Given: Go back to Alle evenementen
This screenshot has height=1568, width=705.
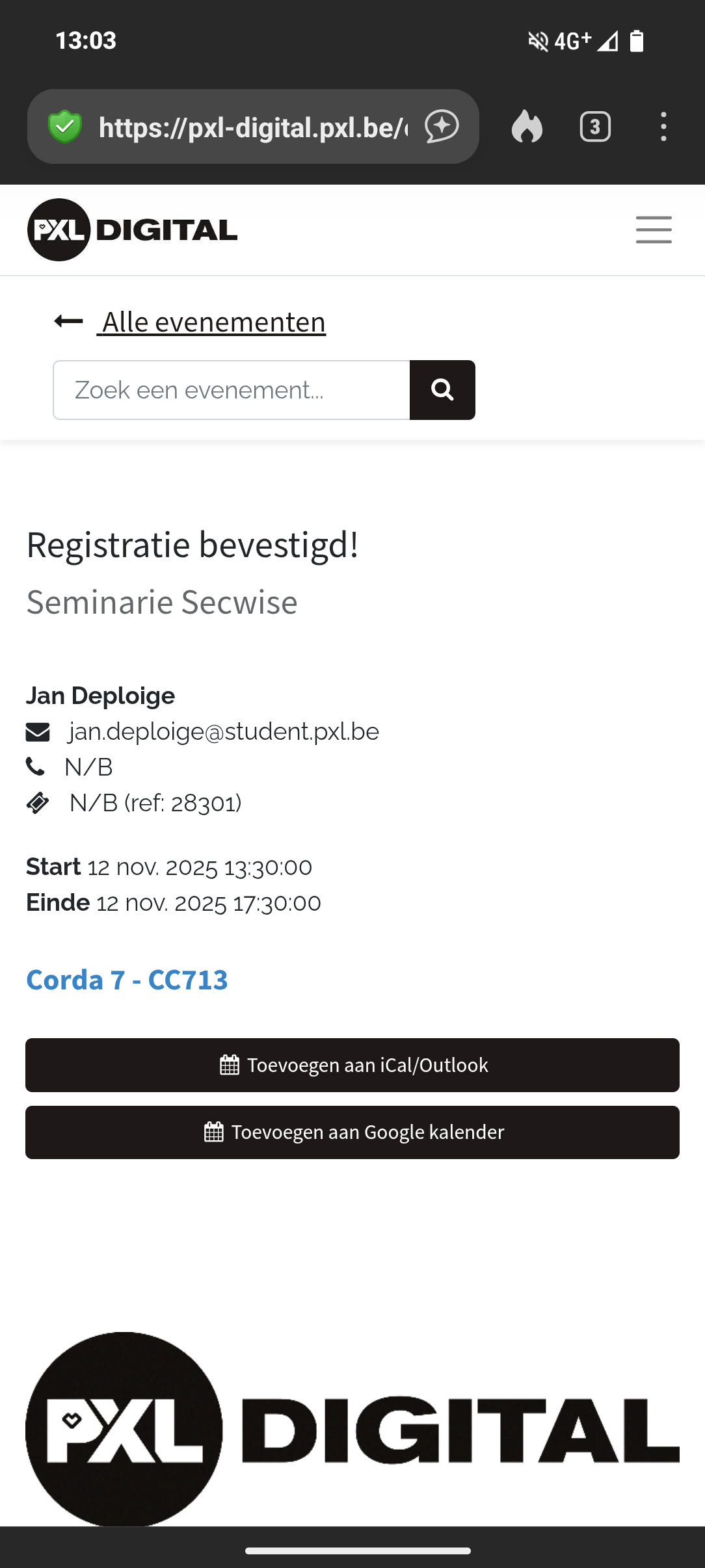Looking at the screenshot, I should pos(213,322).
